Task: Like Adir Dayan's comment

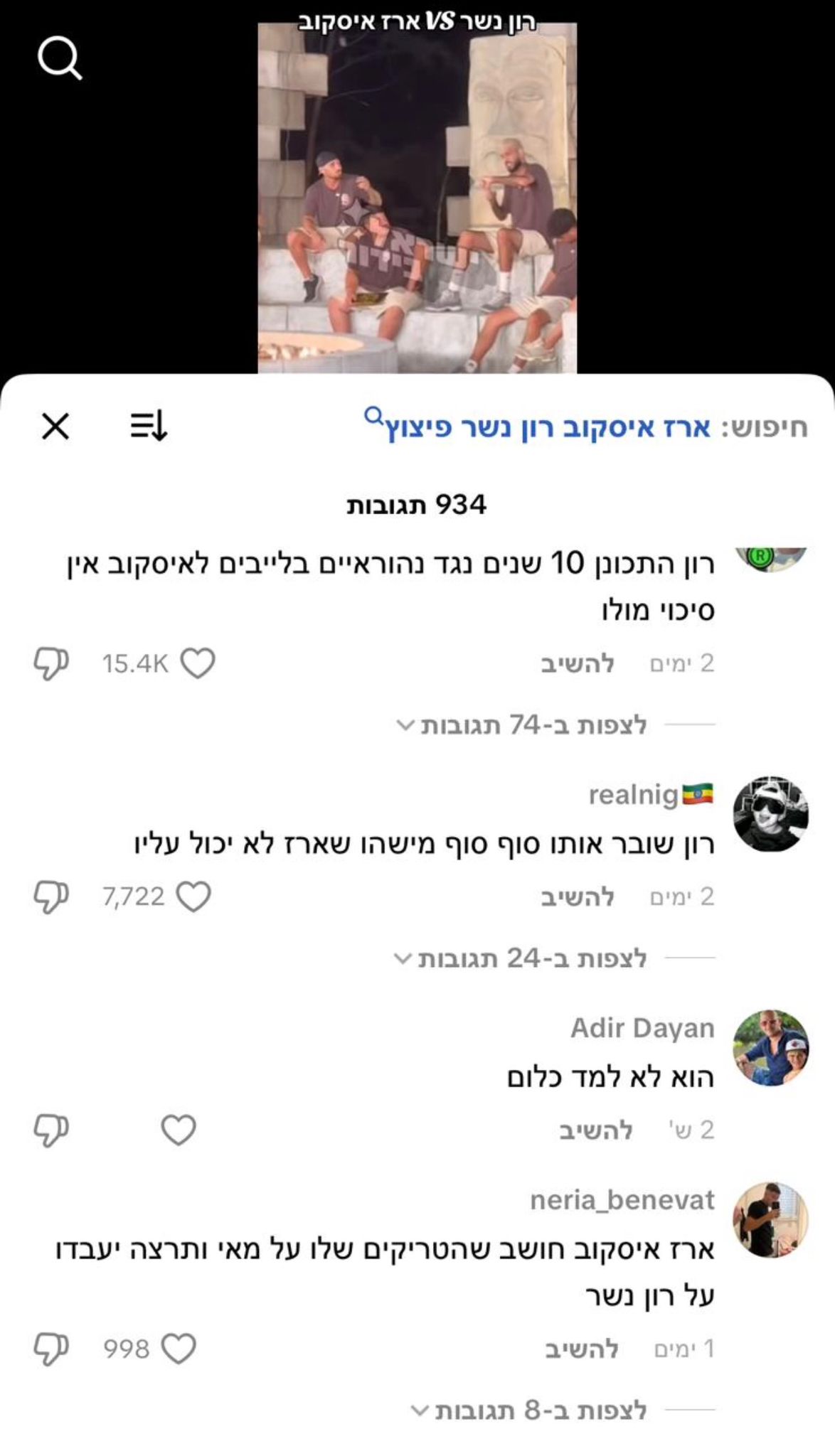Action: tap(179, 1130)
